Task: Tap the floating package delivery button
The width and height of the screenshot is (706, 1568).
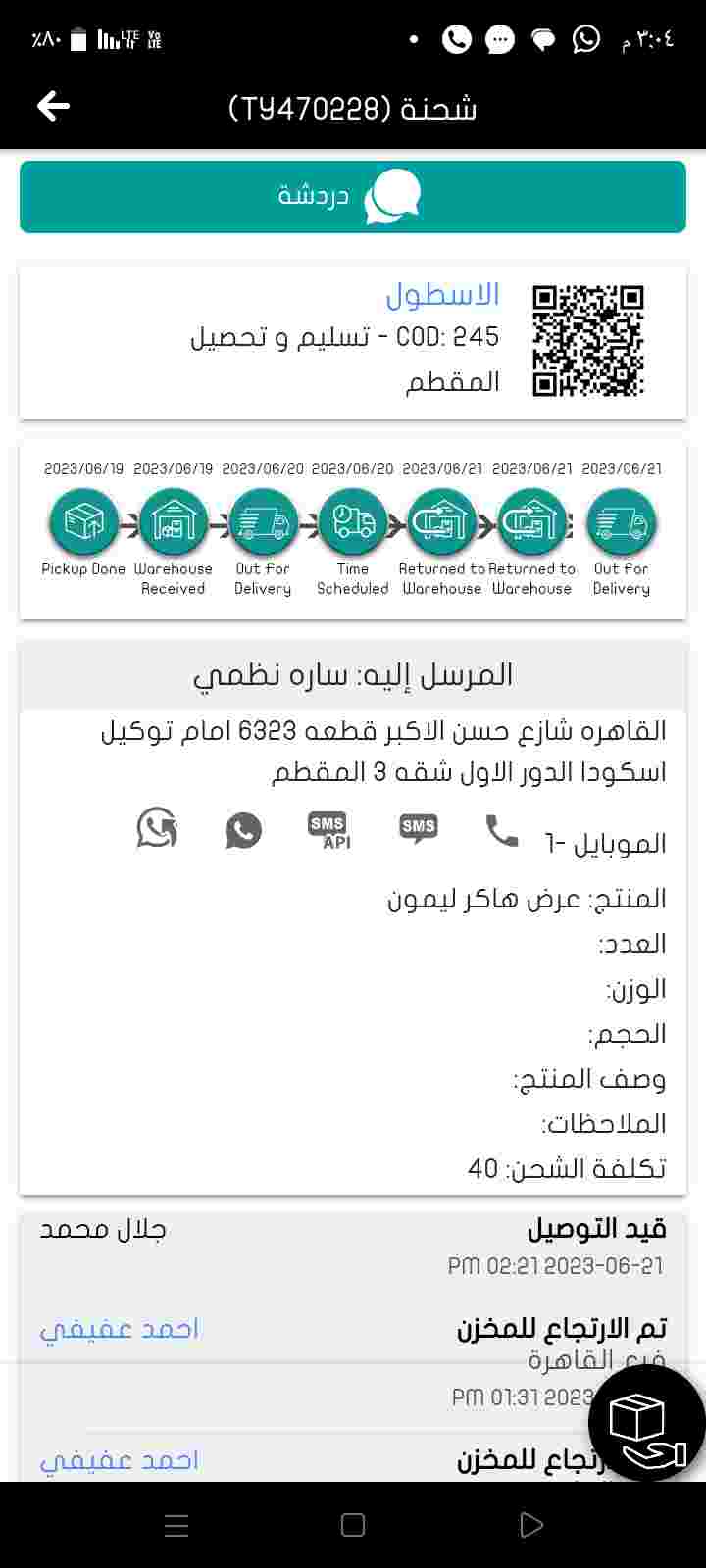Action: coord(645,1424)
